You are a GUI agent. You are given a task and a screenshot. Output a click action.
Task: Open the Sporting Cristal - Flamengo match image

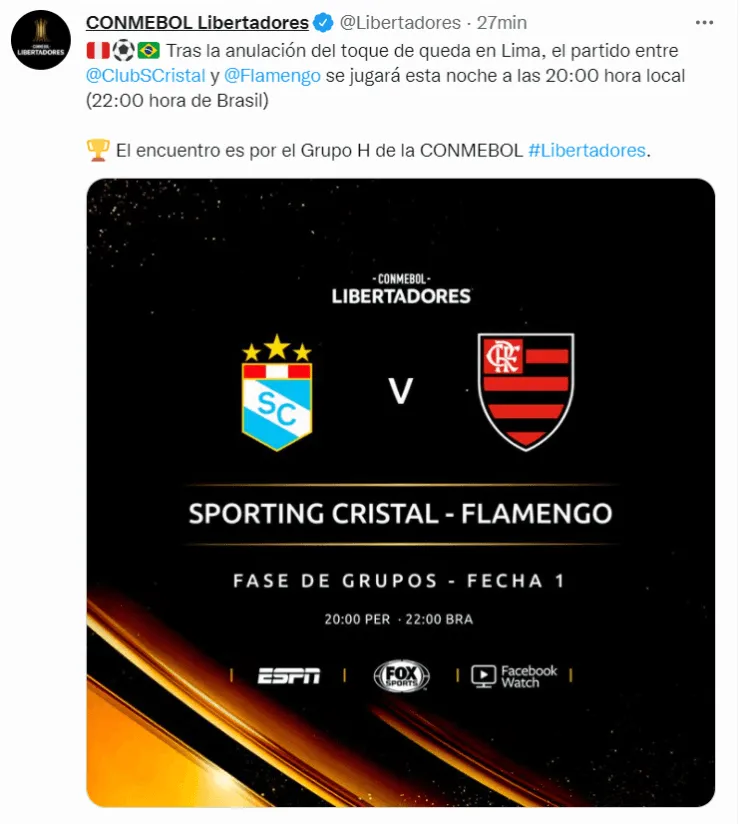[400, 492]
